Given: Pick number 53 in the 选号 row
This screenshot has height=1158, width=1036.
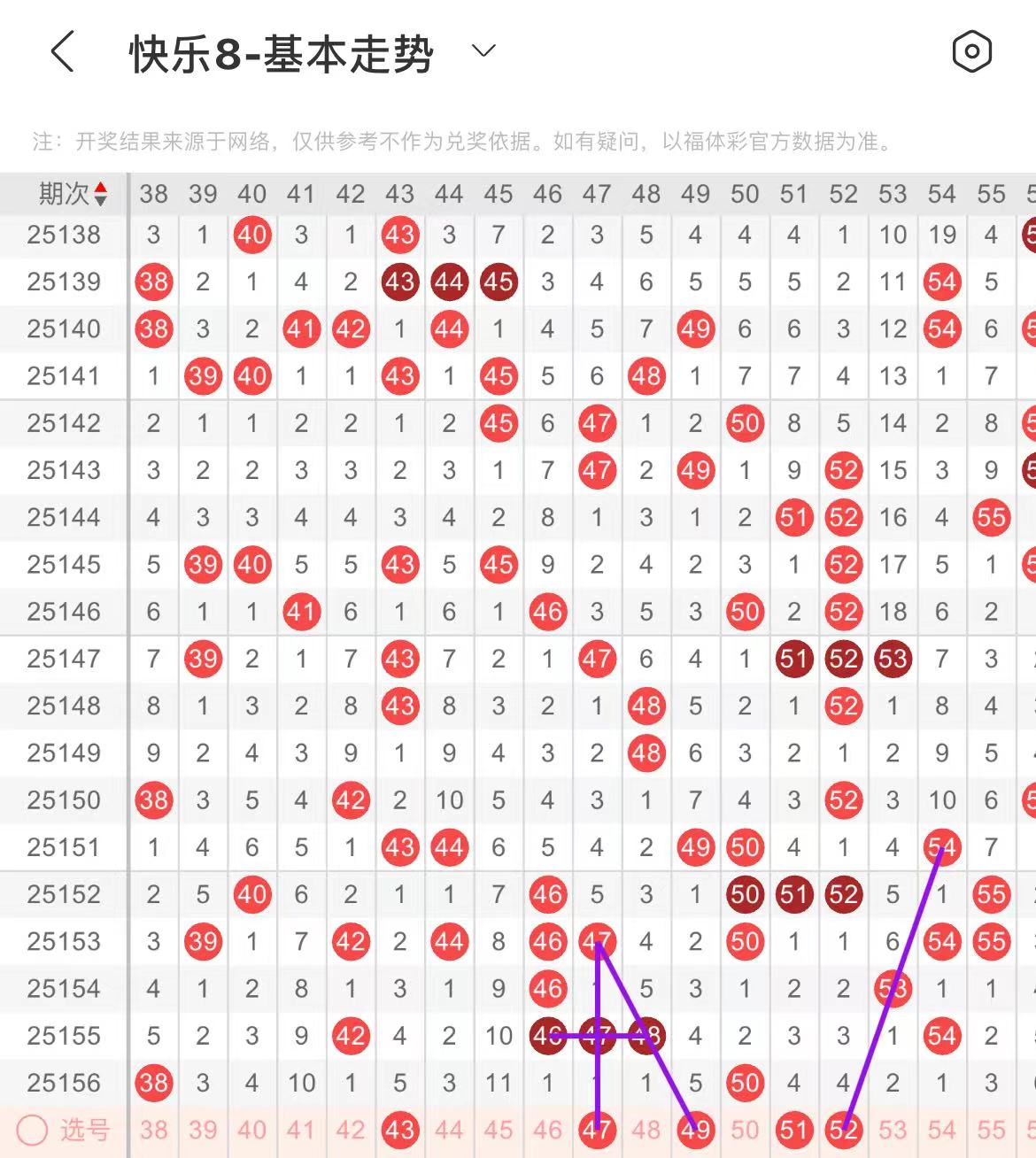Looking at the screenshot, I should coord(893,1131).
